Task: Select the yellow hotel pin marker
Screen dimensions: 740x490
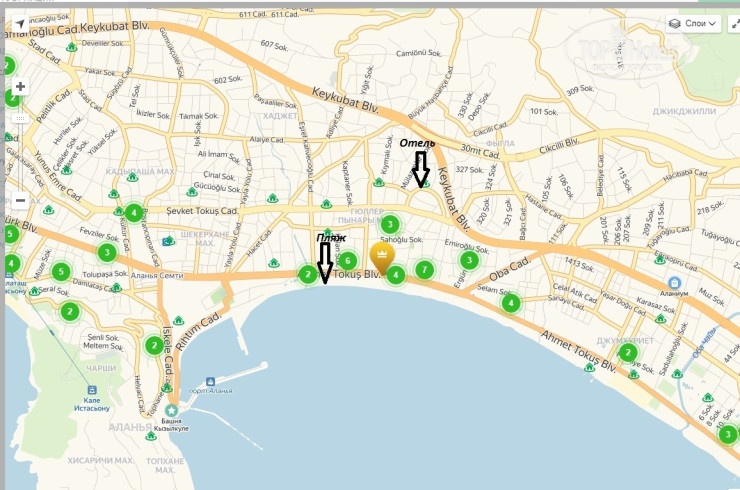Action: click(381, 256)
